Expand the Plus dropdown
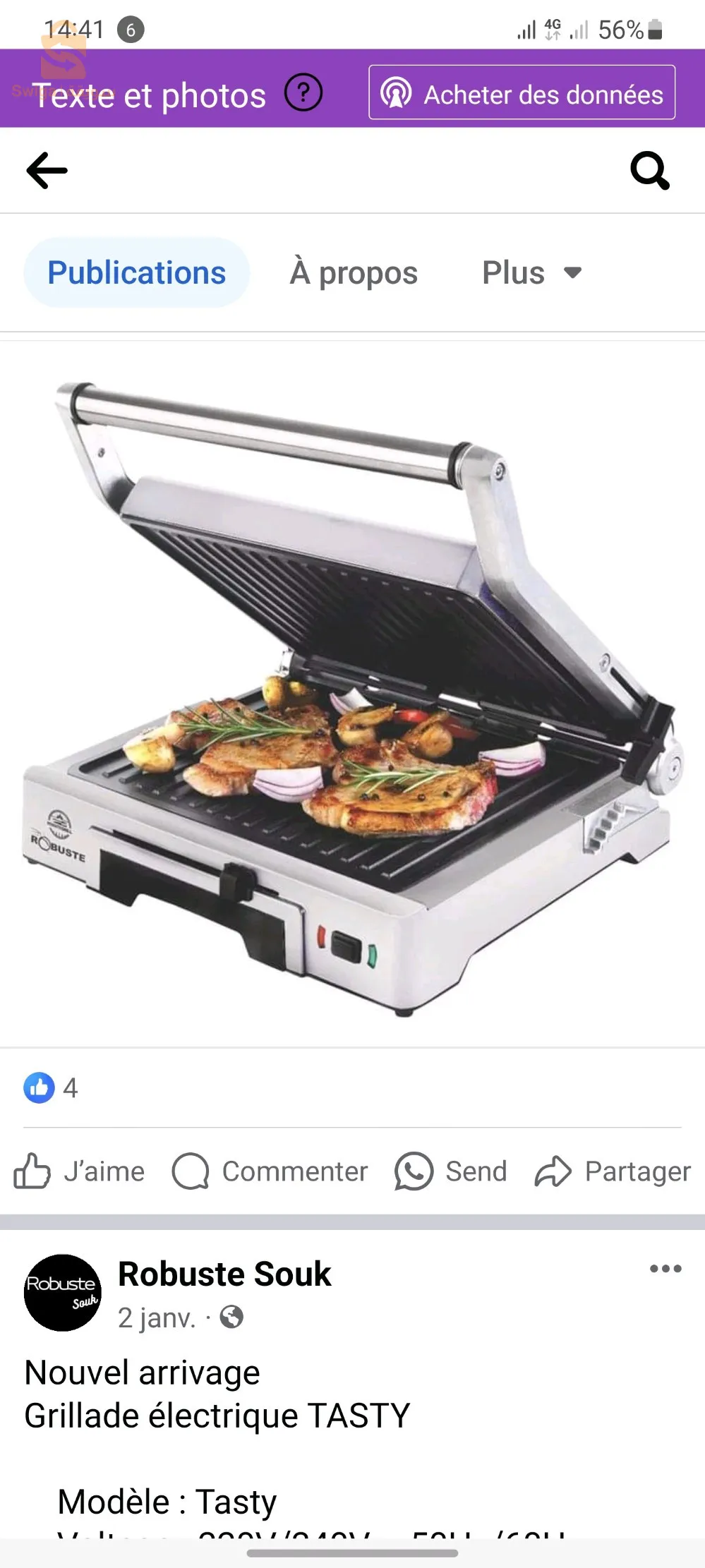This screenshot has height=1568, width=705. (x=531, y=272)
